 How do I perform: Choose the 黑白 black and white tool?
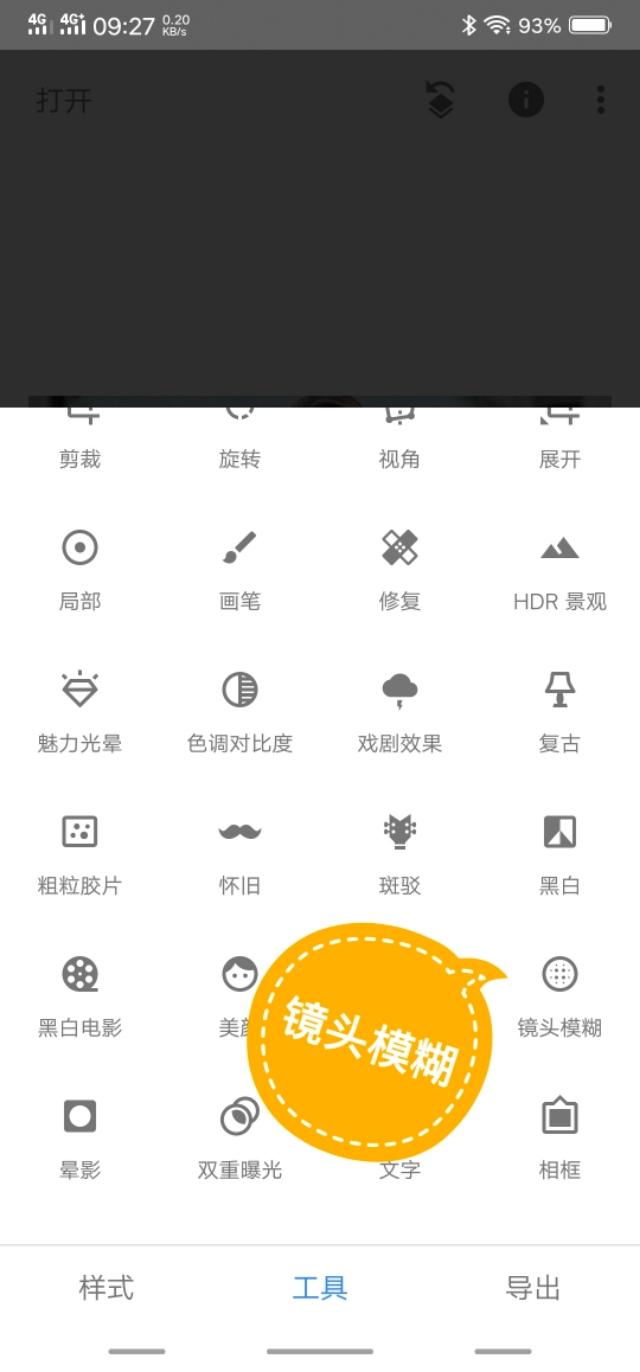click(x=560, y=854)
